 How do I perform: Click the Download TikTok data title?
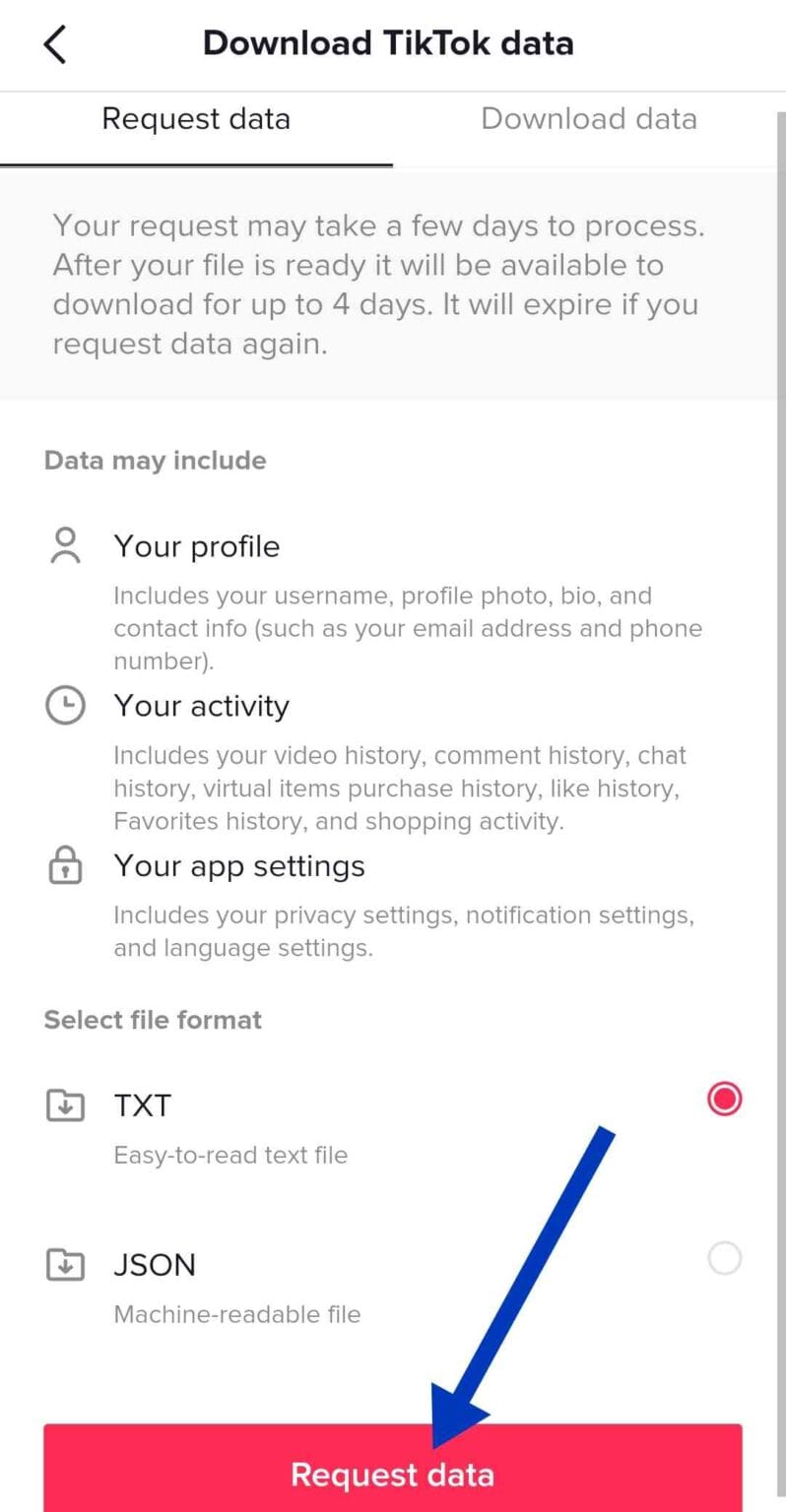click(x=388, y=43)
